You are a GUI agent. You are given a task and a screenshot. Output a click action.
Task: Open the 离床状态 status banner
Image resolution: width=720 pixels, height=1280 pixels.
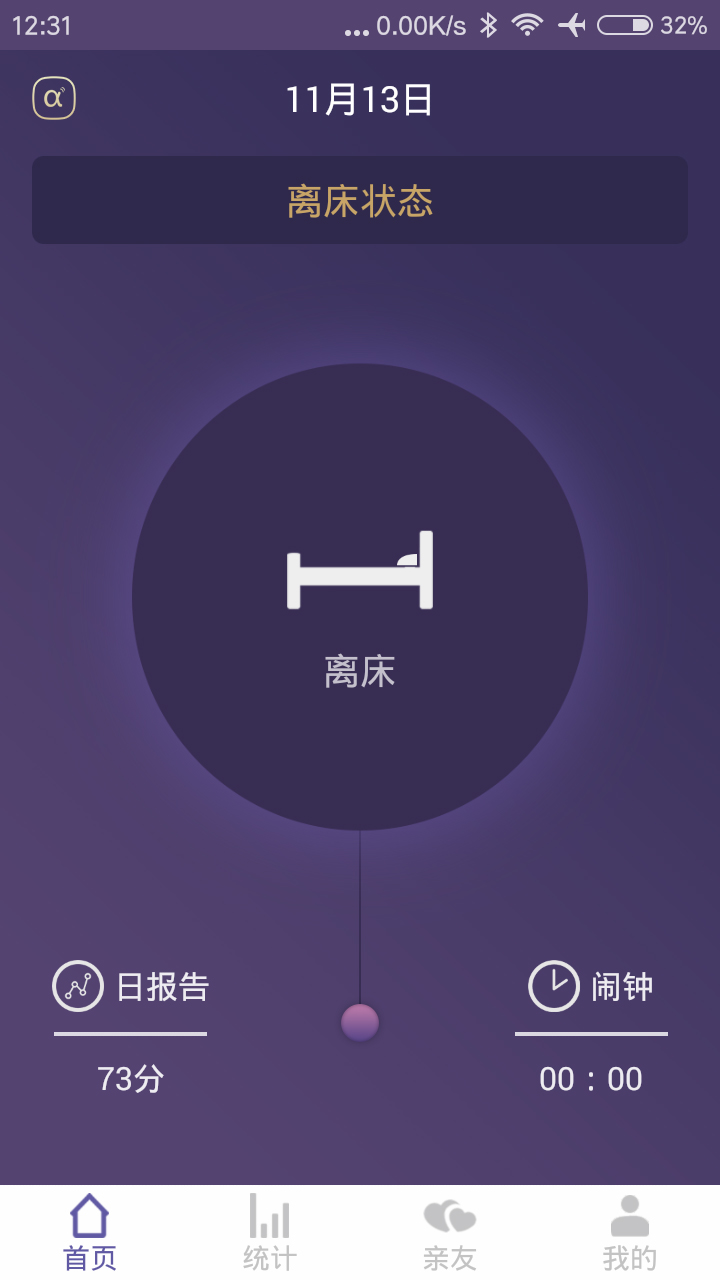pos(360,200)
